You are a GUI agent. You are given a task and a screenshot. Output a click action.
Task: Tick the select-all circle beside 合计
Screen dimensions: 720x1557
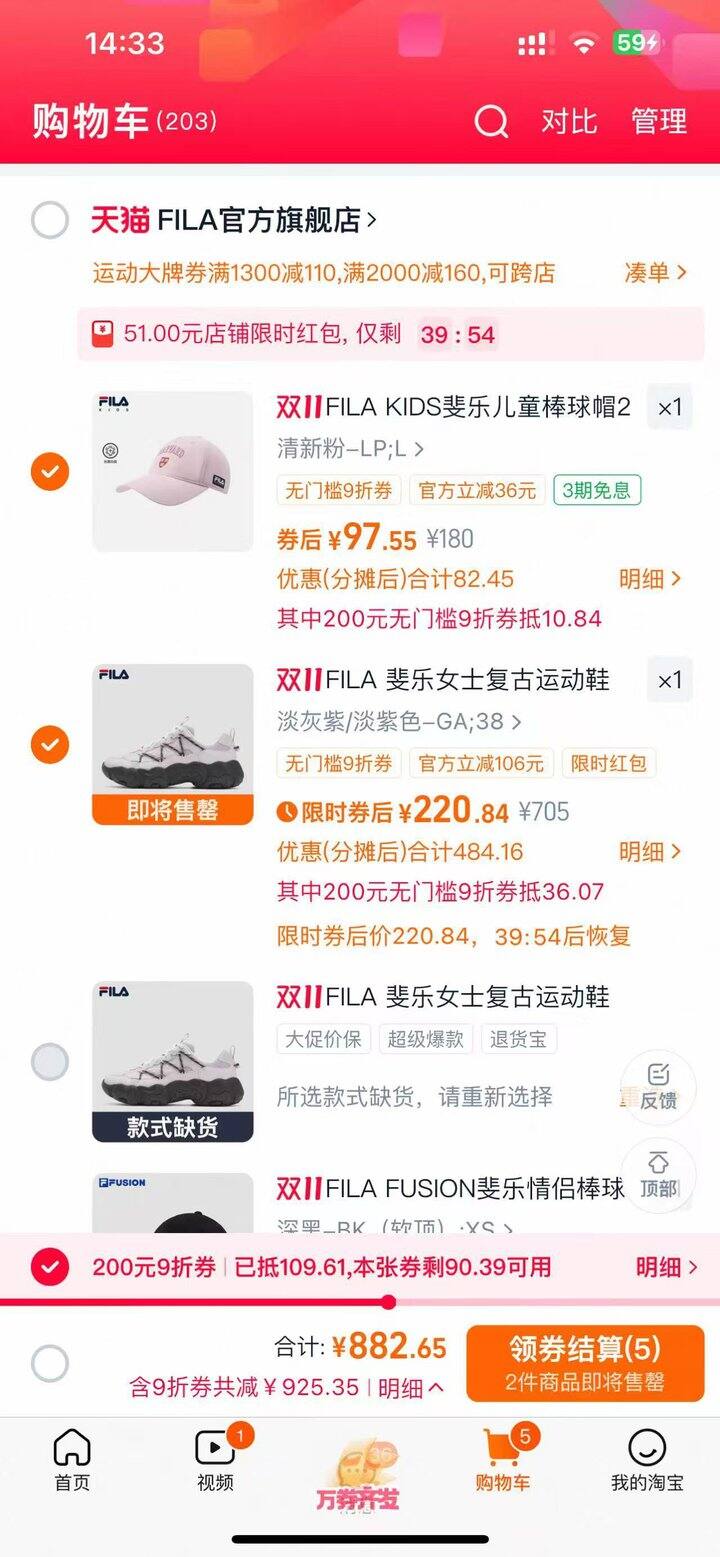50,1363
